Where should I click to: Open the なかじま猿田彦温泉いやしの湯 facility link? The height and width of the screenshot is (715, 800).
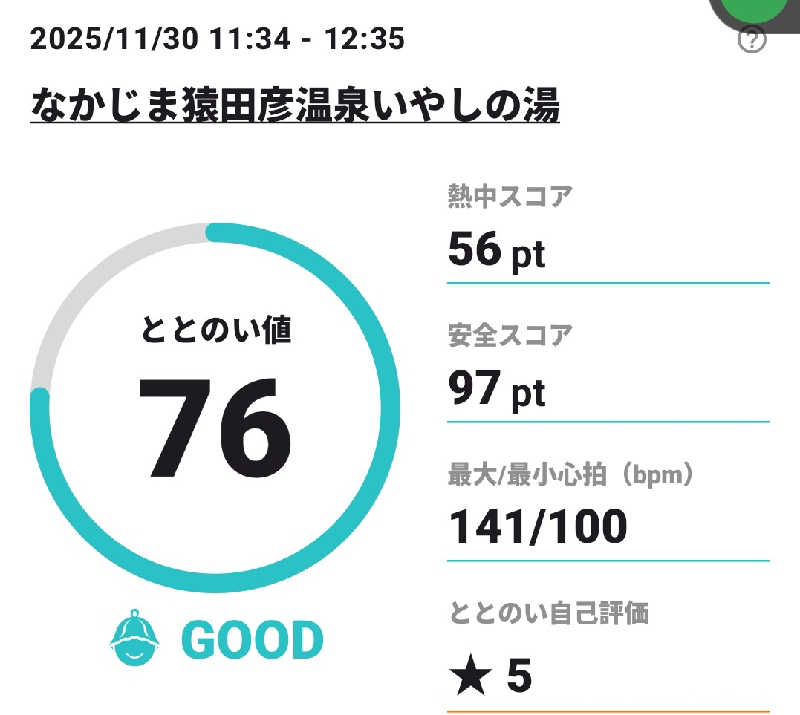[x=295, y=104]
